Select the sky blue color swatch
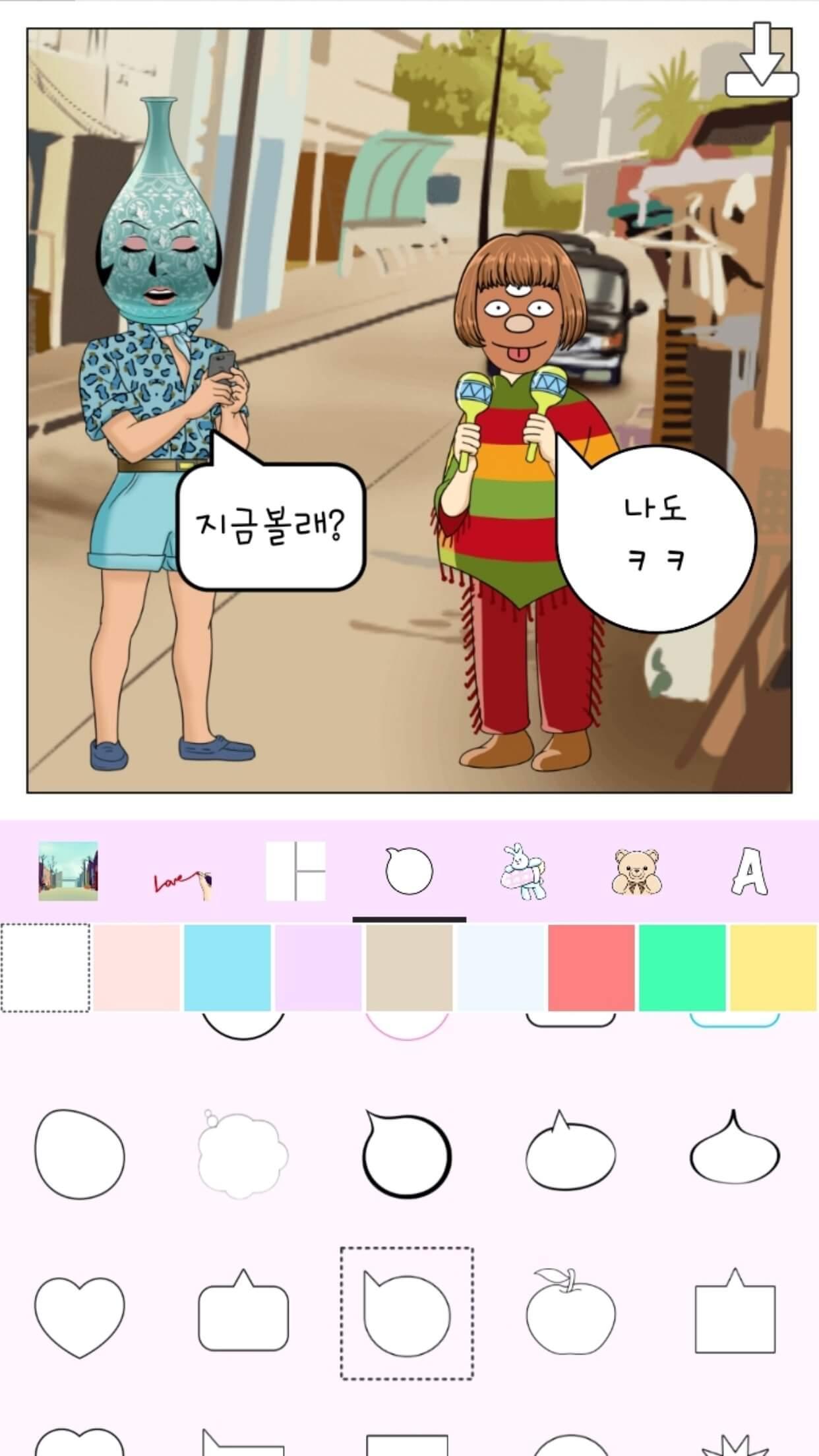 tap(228, 967)
